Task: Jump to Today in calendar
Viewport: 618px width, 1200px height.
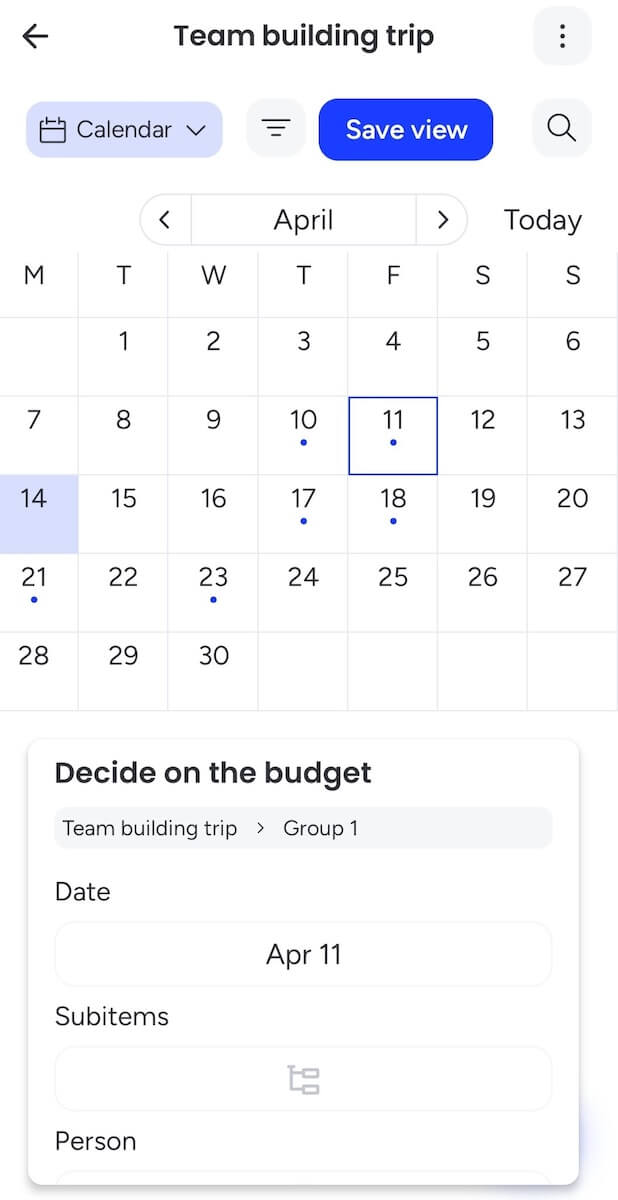Action: (x=542, y=220)
